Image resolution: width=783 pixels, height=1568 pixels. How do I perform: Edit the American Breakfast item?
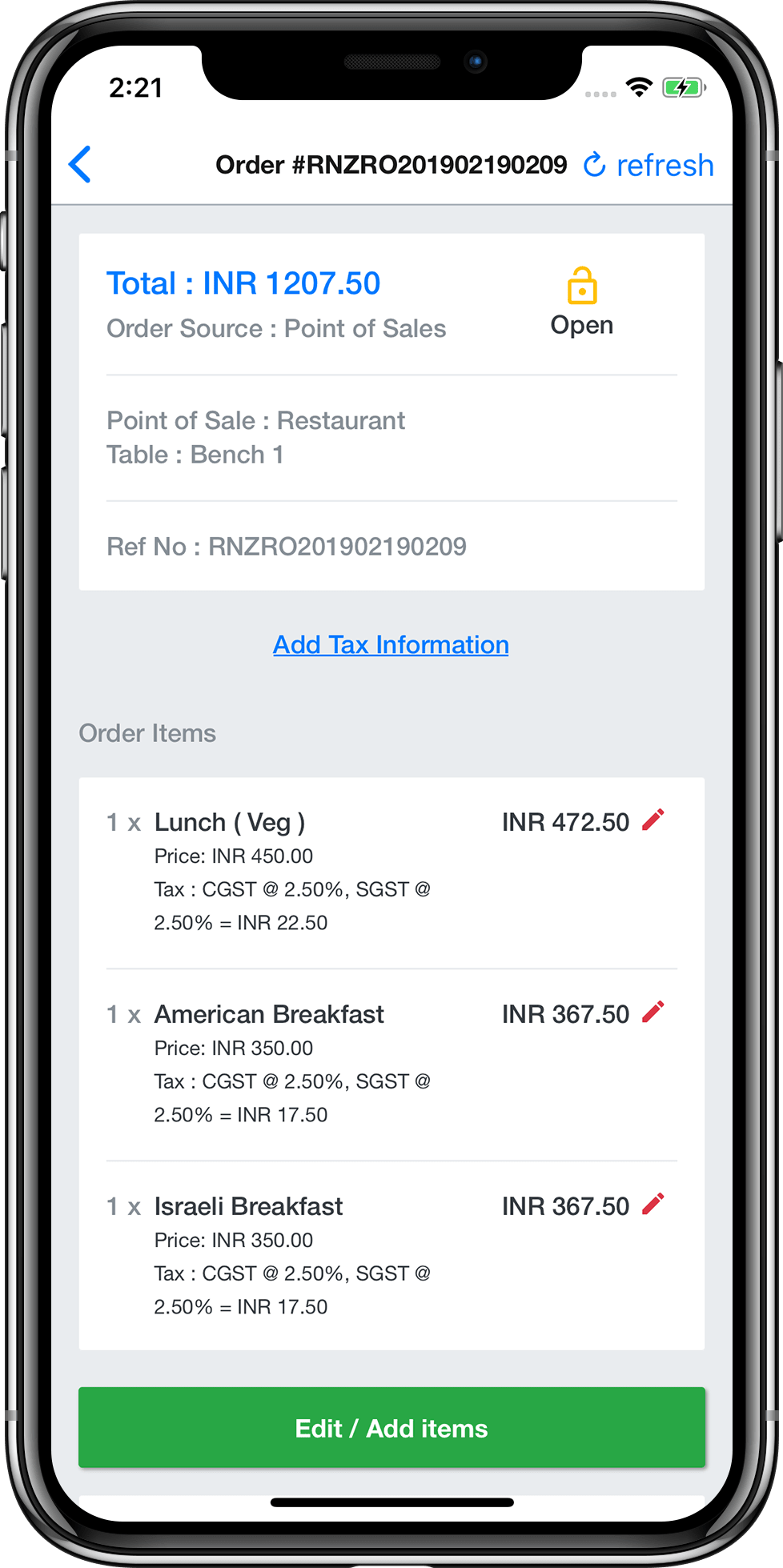tap(653, 1013)
